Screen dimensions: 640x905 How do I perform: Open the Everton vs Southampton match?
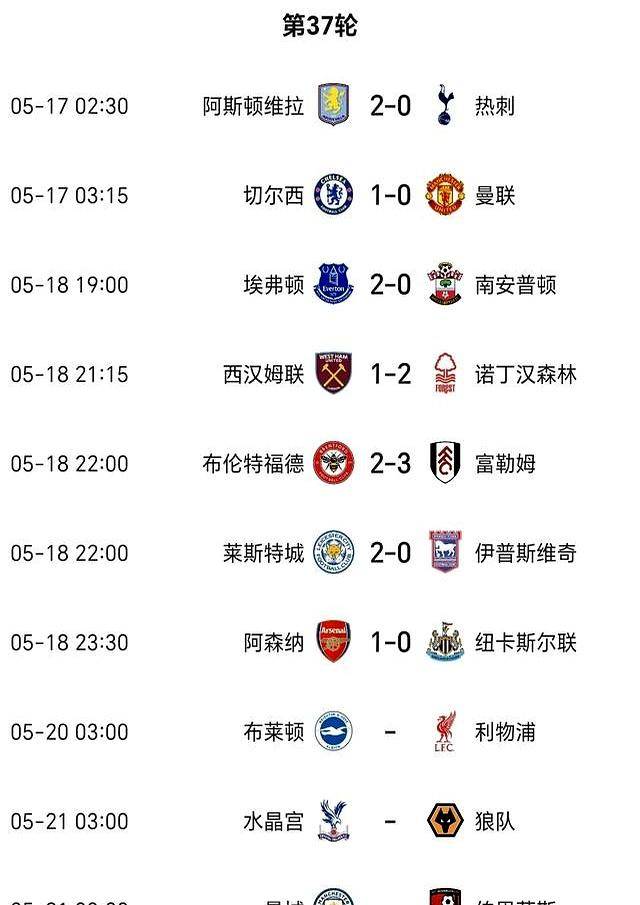pyautogui.click(x=390, y=285)
